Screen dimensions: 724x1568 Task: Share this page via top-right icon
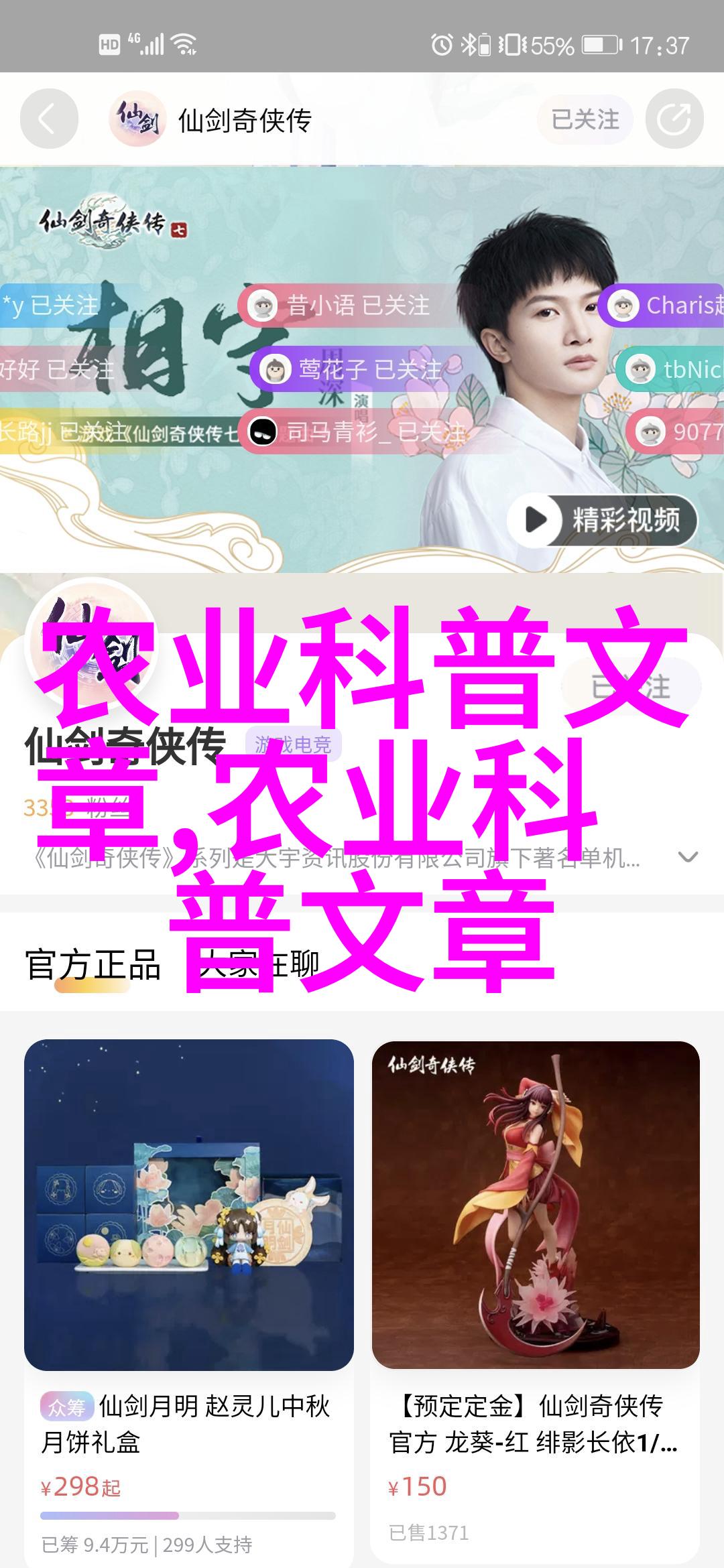[674, 120]
